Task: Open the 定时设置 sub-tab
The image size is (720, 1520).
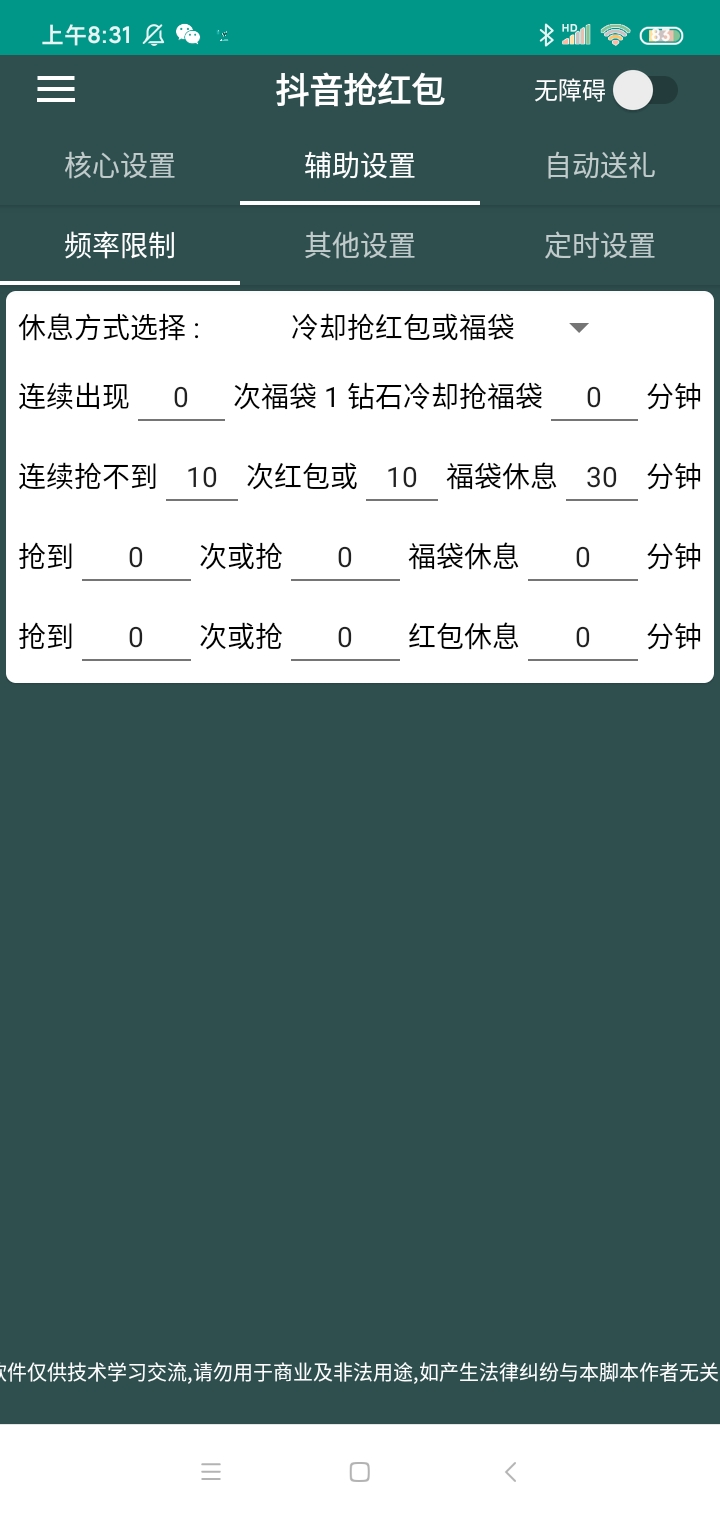Action: [600, 245]
